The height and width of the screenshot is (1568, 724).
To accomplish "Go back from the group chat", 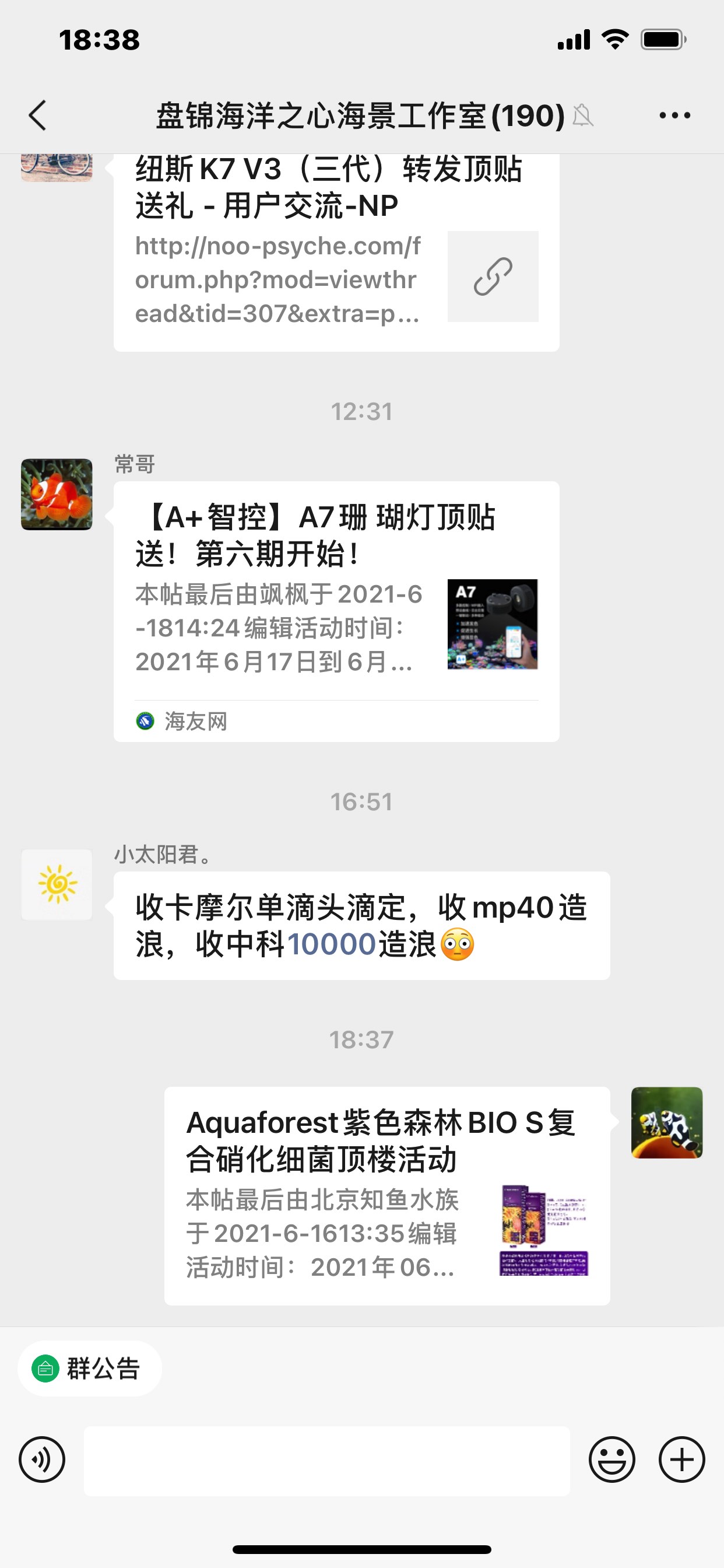I will 38,115.
